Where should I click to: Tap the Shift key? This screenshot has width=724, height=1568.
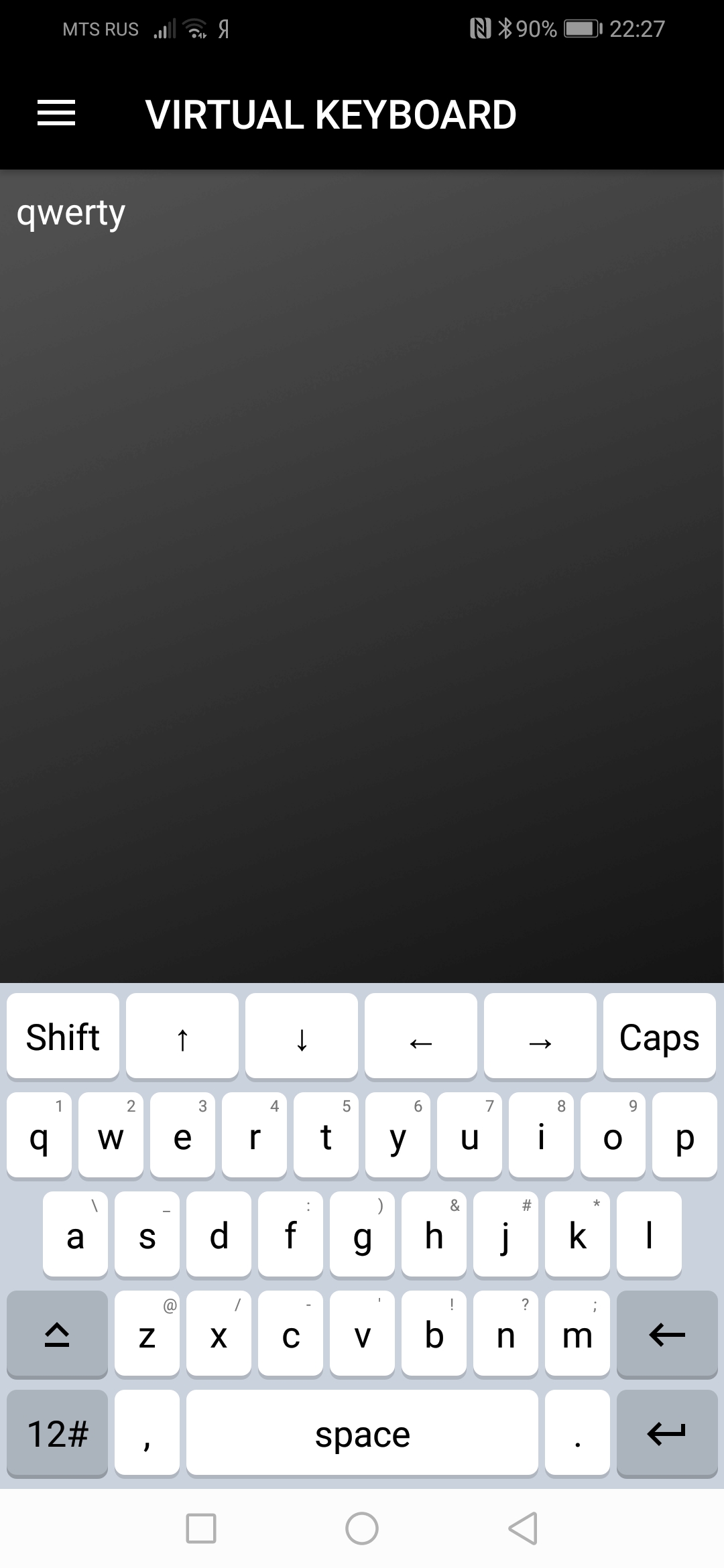(x=63, y=1036)
